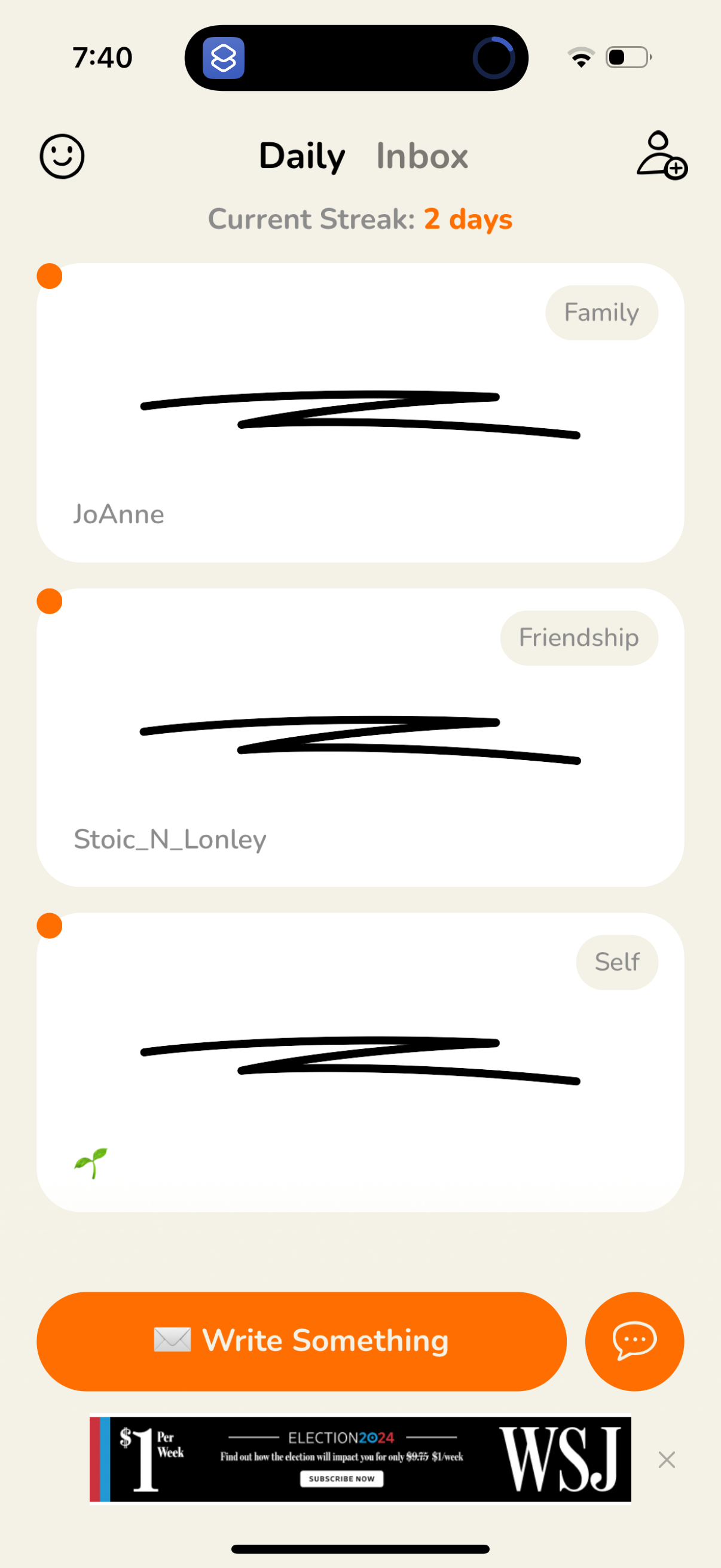Tap the unread dot on Stoic_N_Lonley's card
Screen dimensions: 721x1568
point(50,601)
